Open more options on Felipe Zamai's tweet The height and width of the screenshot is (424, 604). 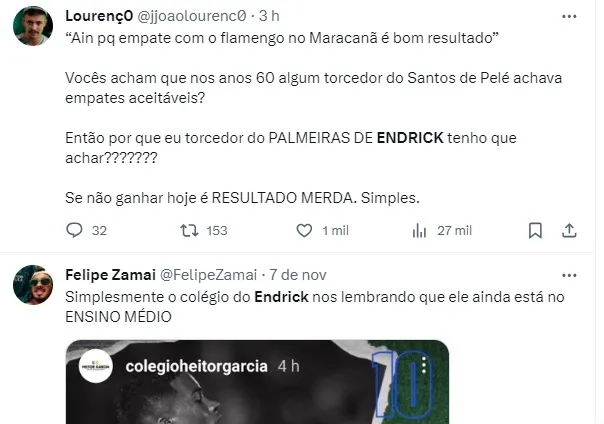tap(569, 273)
